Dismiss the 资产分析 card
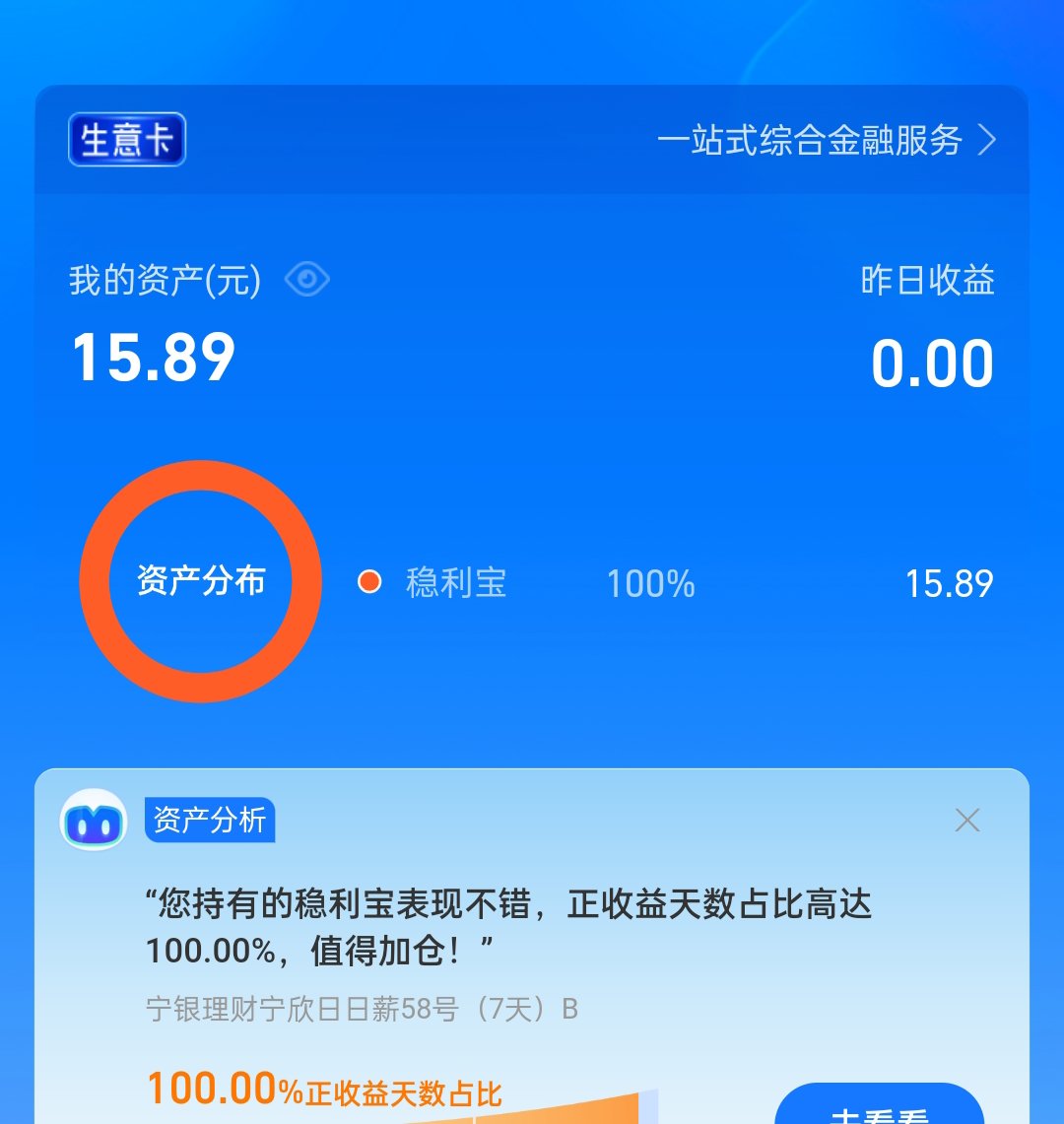 [967, 820]
